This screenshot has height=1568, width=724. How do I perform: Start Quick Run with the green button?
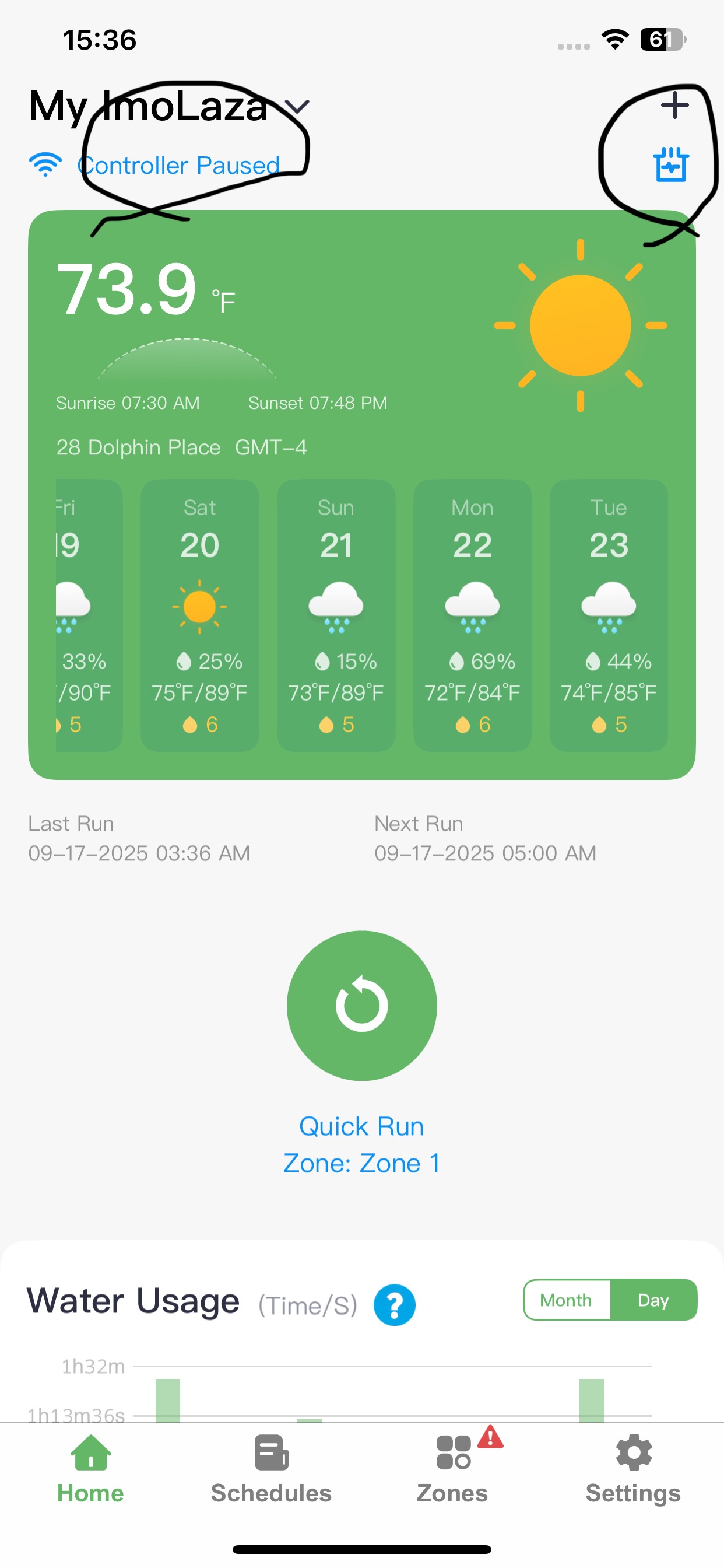click(361, 1006)
